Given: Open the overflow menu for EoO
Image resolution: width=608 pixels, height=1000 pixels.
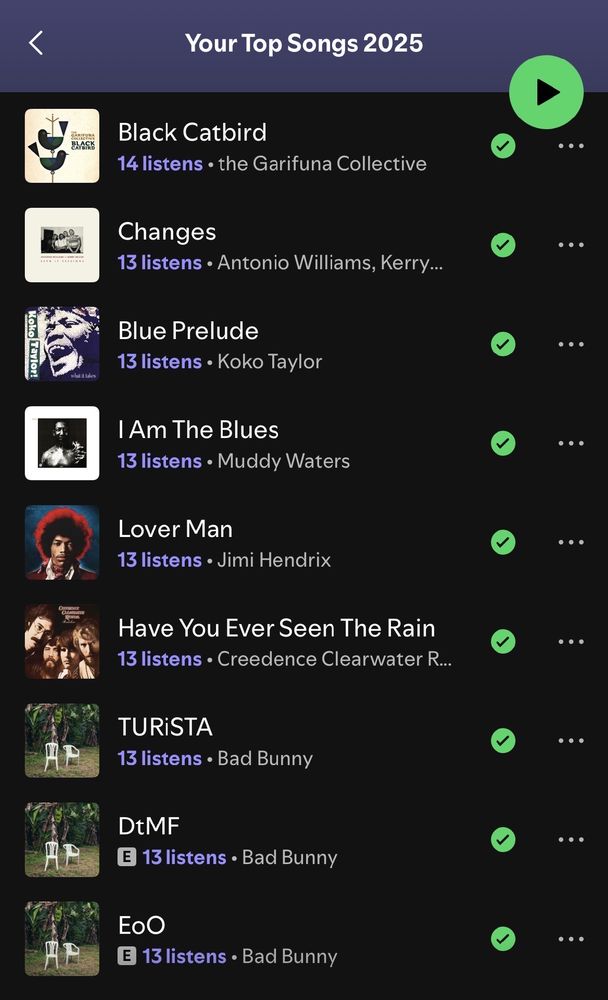Looking at the screenshot, I should pos(571,938).
